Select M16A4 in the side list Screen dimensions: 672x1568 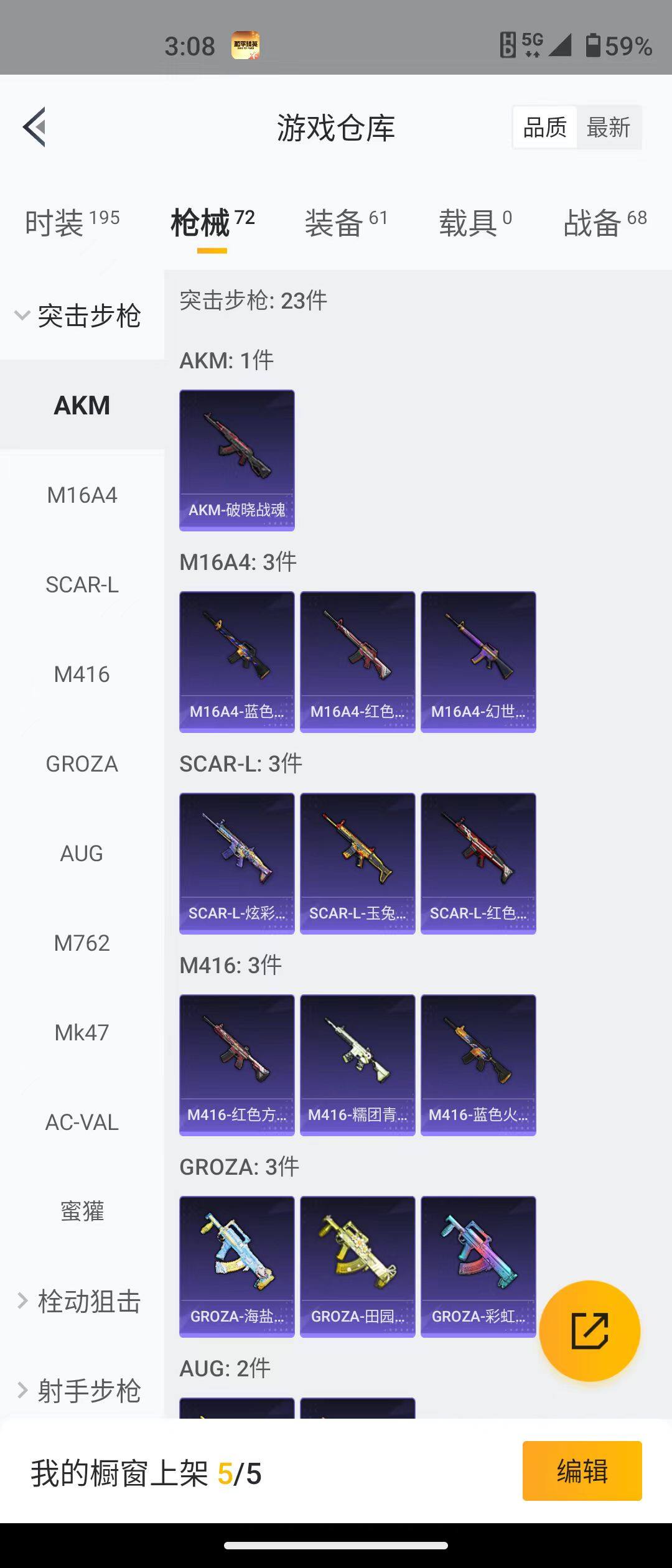(82, 495)
